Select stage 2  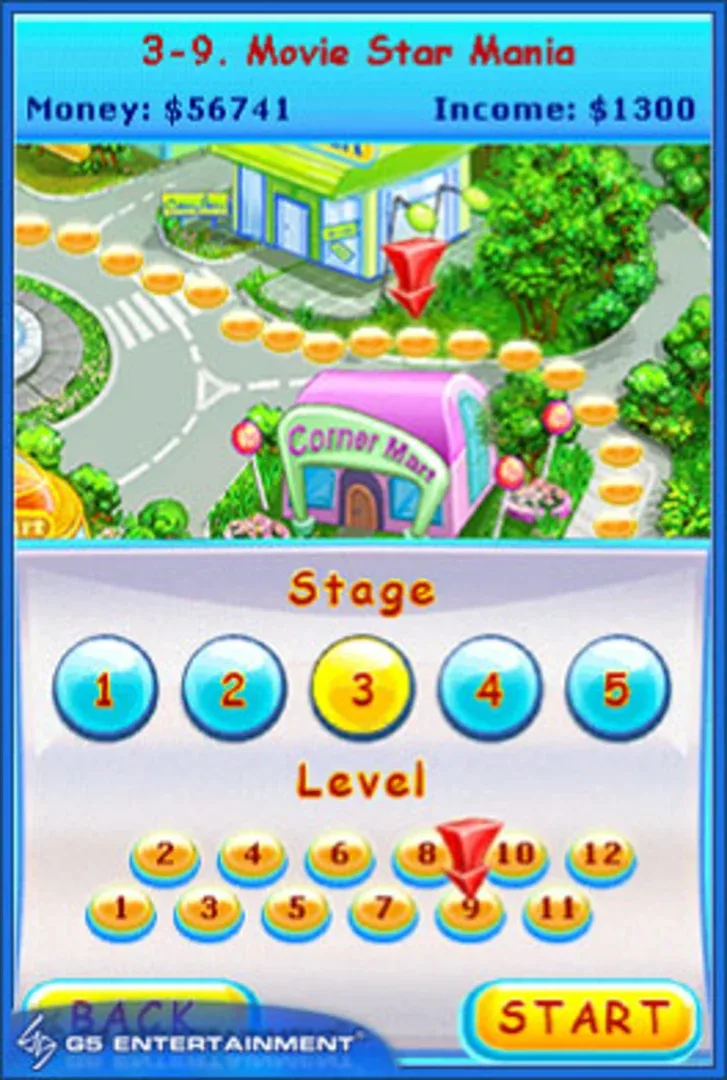(233, 690)
